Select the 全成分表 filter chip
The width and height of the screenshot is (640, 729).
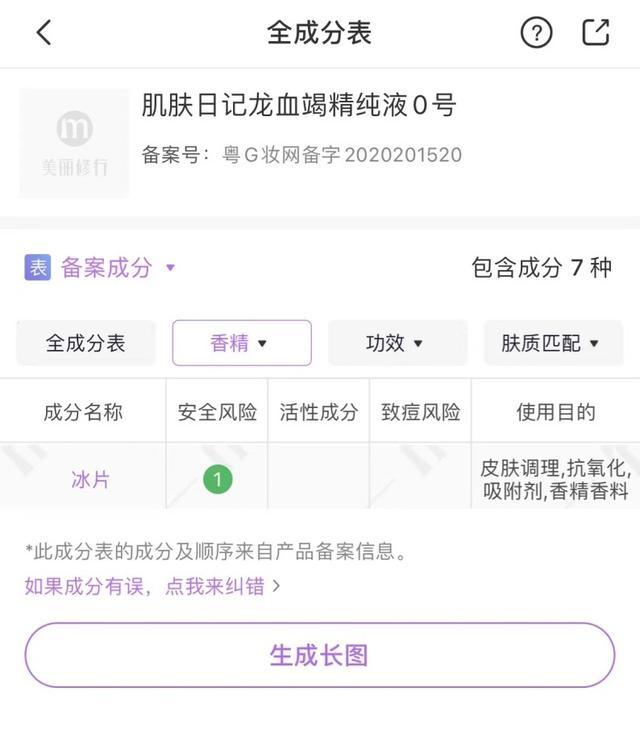click(x=86, y=343)
